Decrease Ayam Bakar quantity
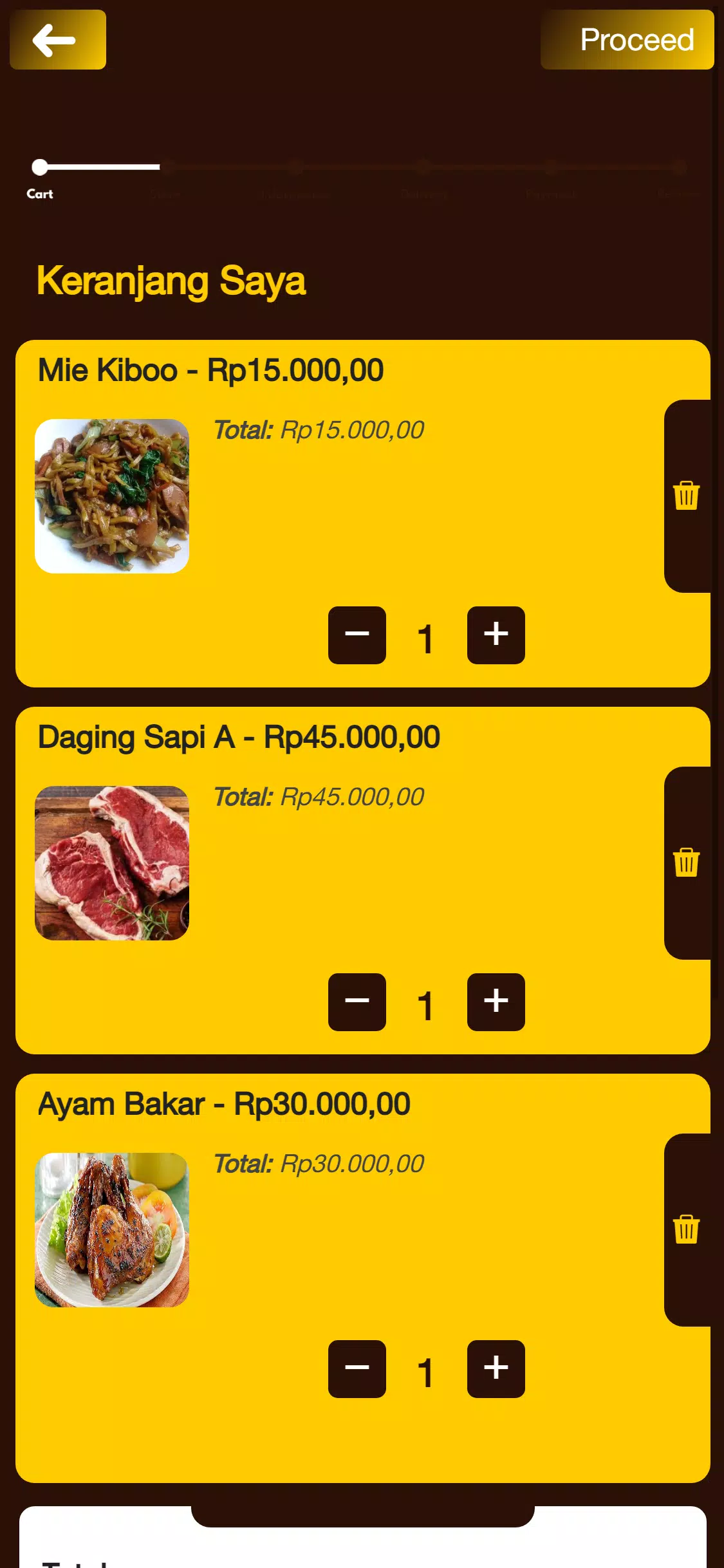724x1568 pixels. click(357, 1368)
